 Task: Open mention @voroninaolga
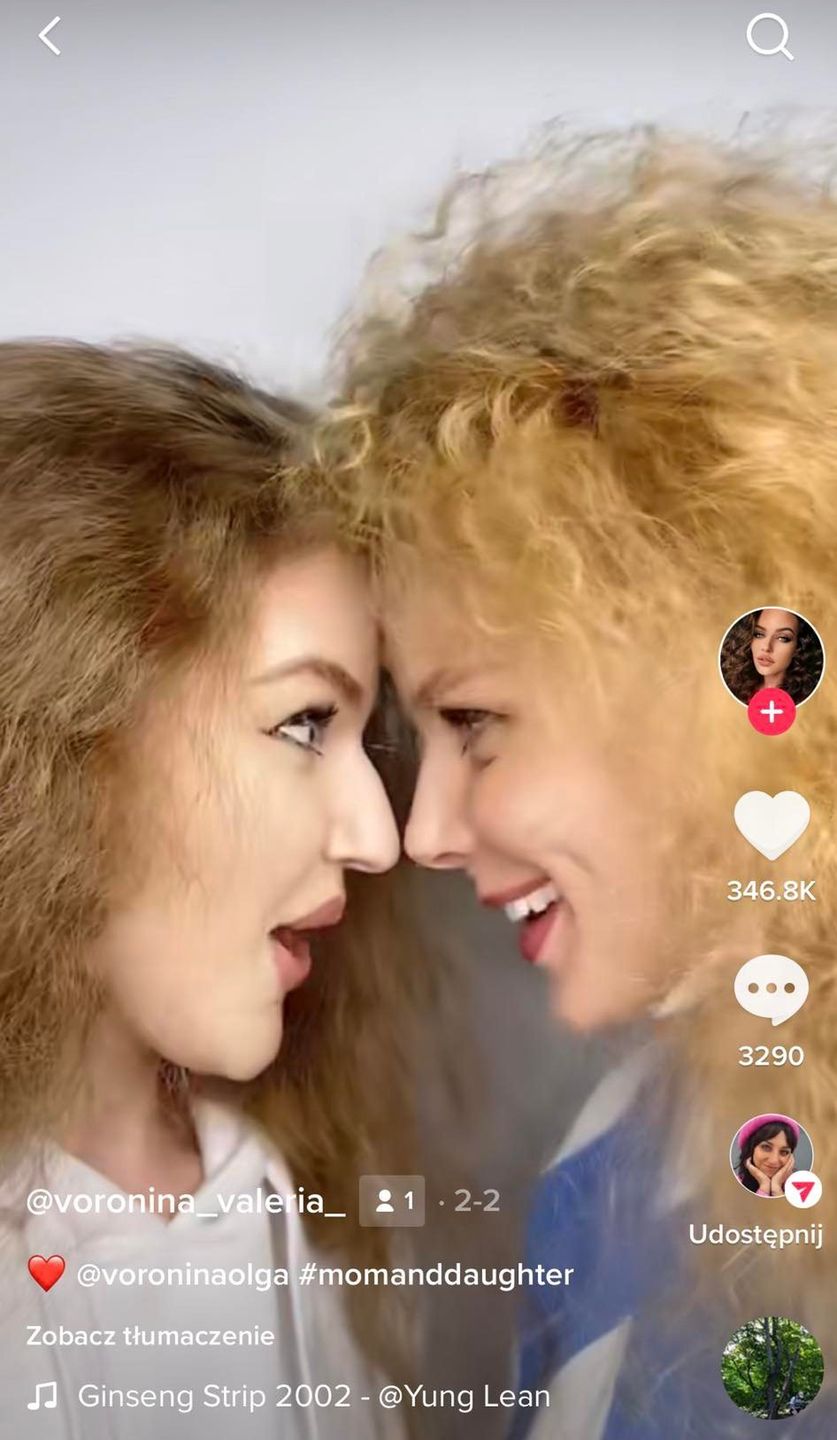coord(182,1275)
